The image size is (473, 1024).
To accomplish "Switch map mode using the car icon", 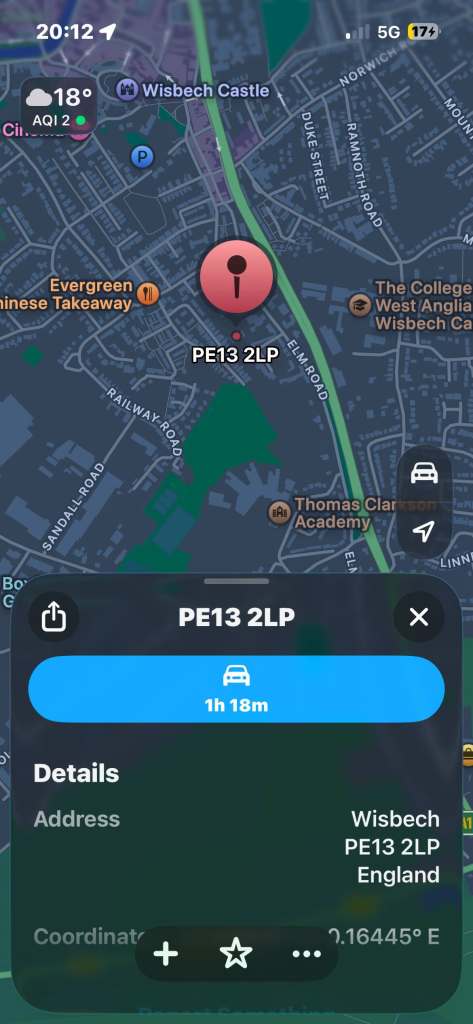I will coord(424,473).
